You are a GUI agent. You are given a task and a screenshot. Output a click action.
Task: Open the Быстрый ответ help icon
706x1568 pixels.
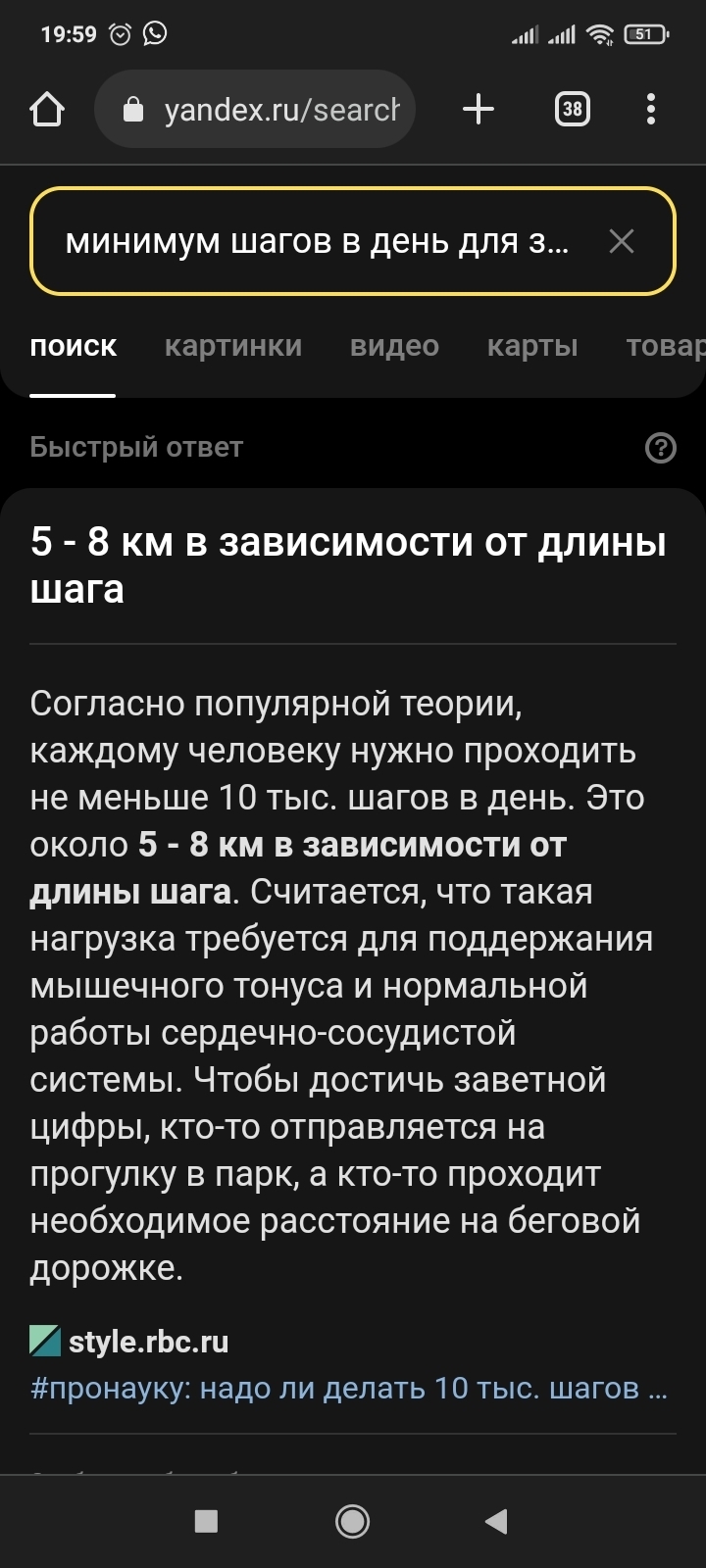661,448
